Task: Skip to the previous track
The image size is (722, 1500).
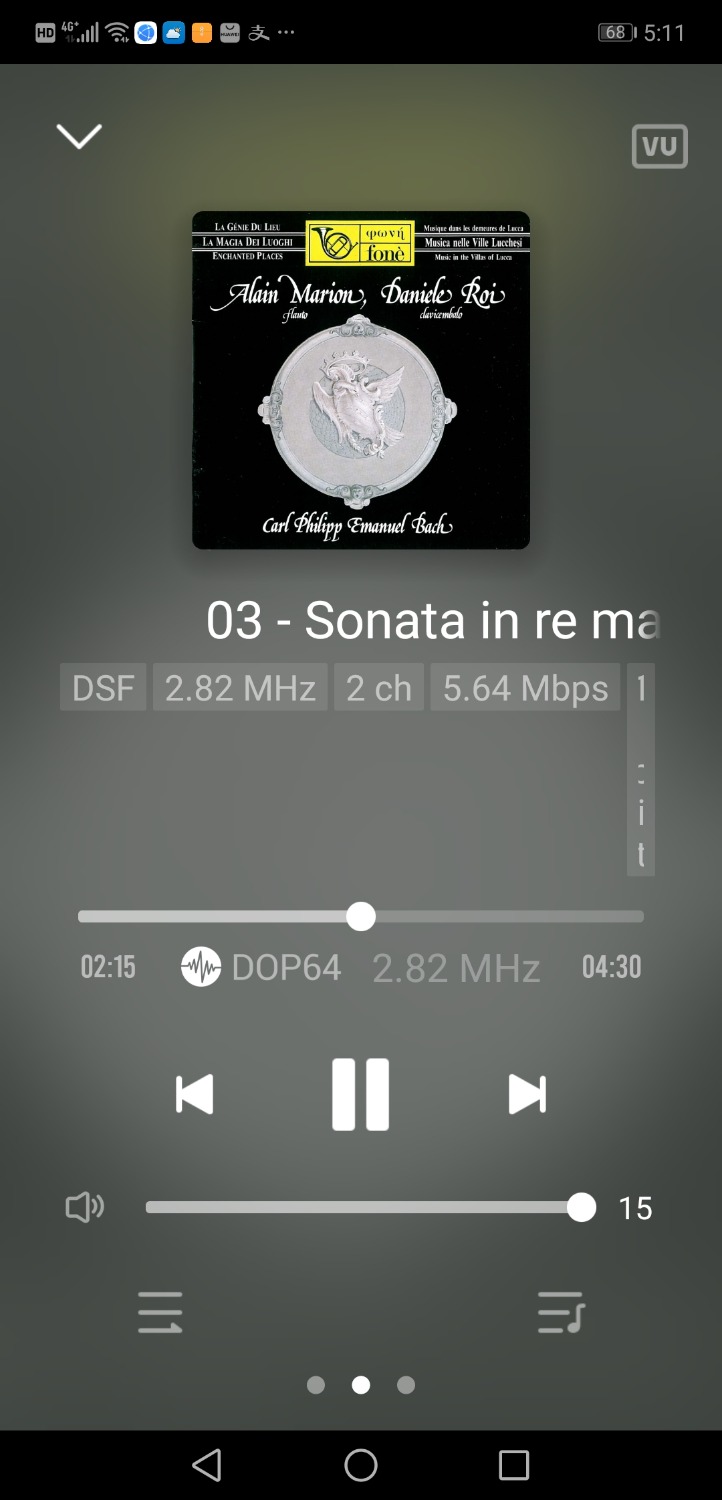Action: (x=194, y=1094)
